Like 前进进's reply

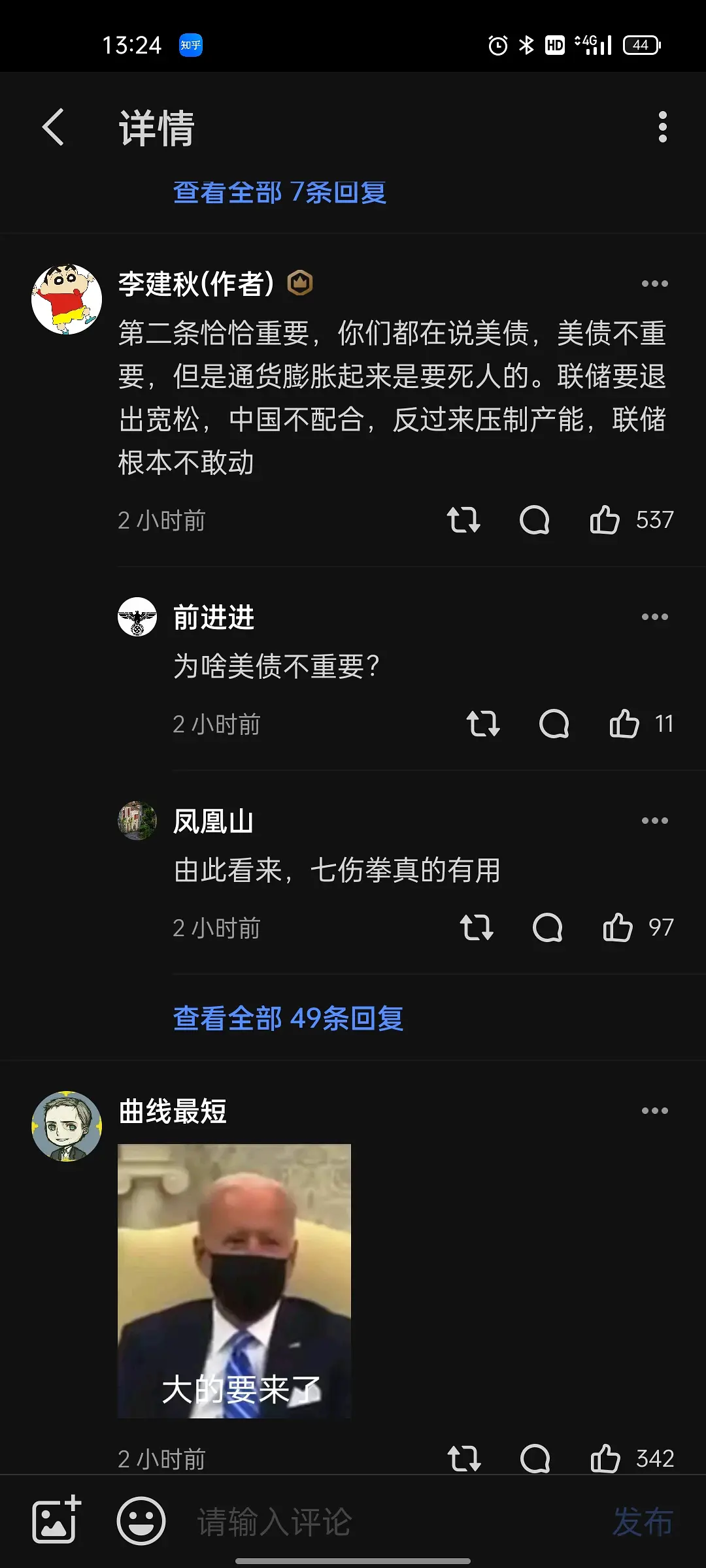click(x=624, y=724)
